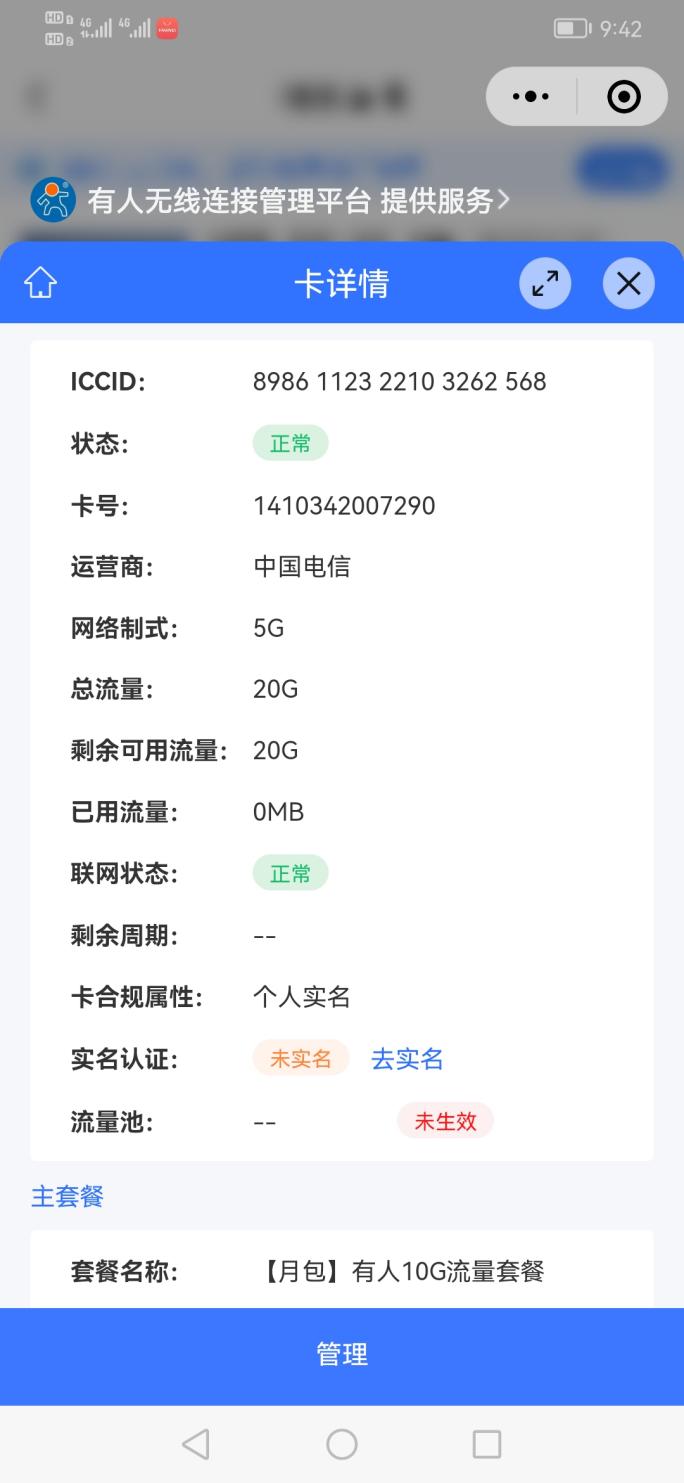Go back using system navigation bar

(197, 1444)
